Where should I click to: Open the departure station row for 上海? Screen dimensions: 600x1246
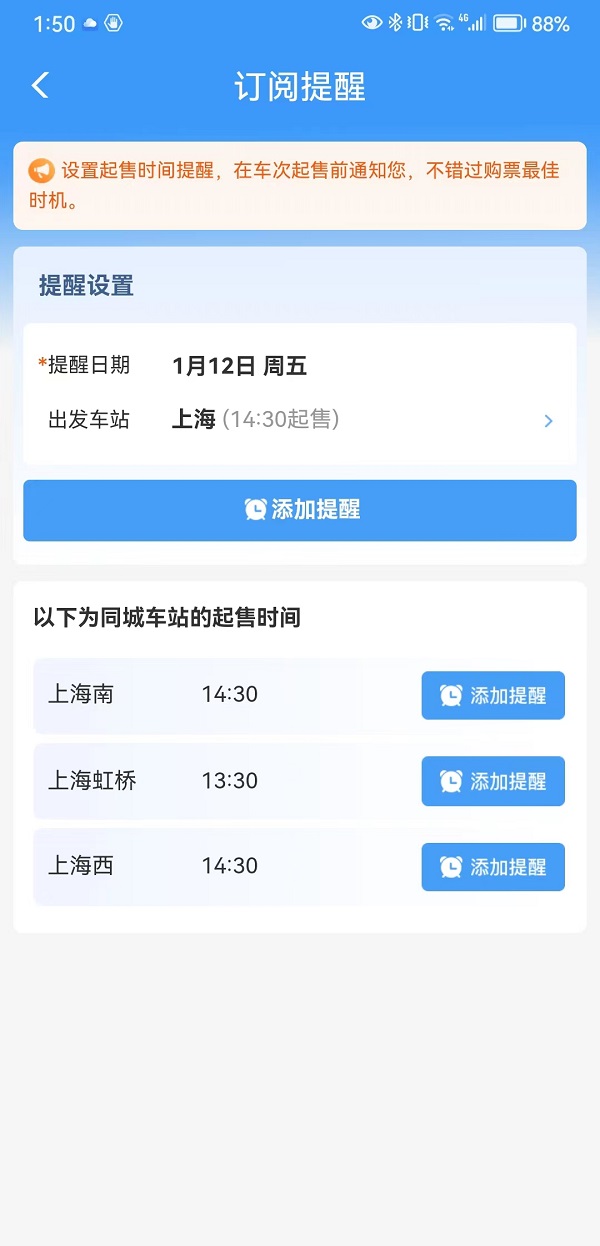click(x=300, y=420)
